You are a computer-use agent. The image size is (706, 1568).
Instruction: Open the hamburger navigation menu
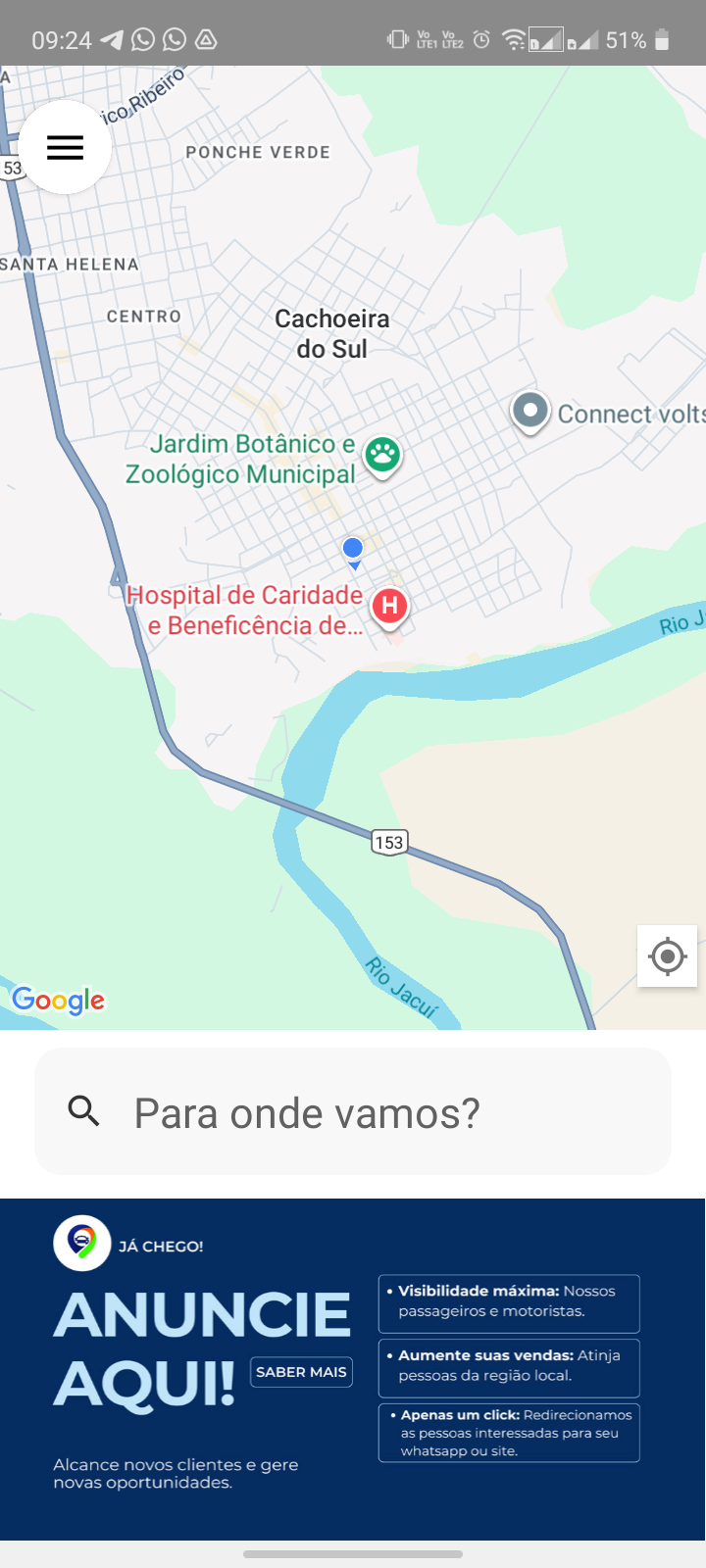[65, 147]
